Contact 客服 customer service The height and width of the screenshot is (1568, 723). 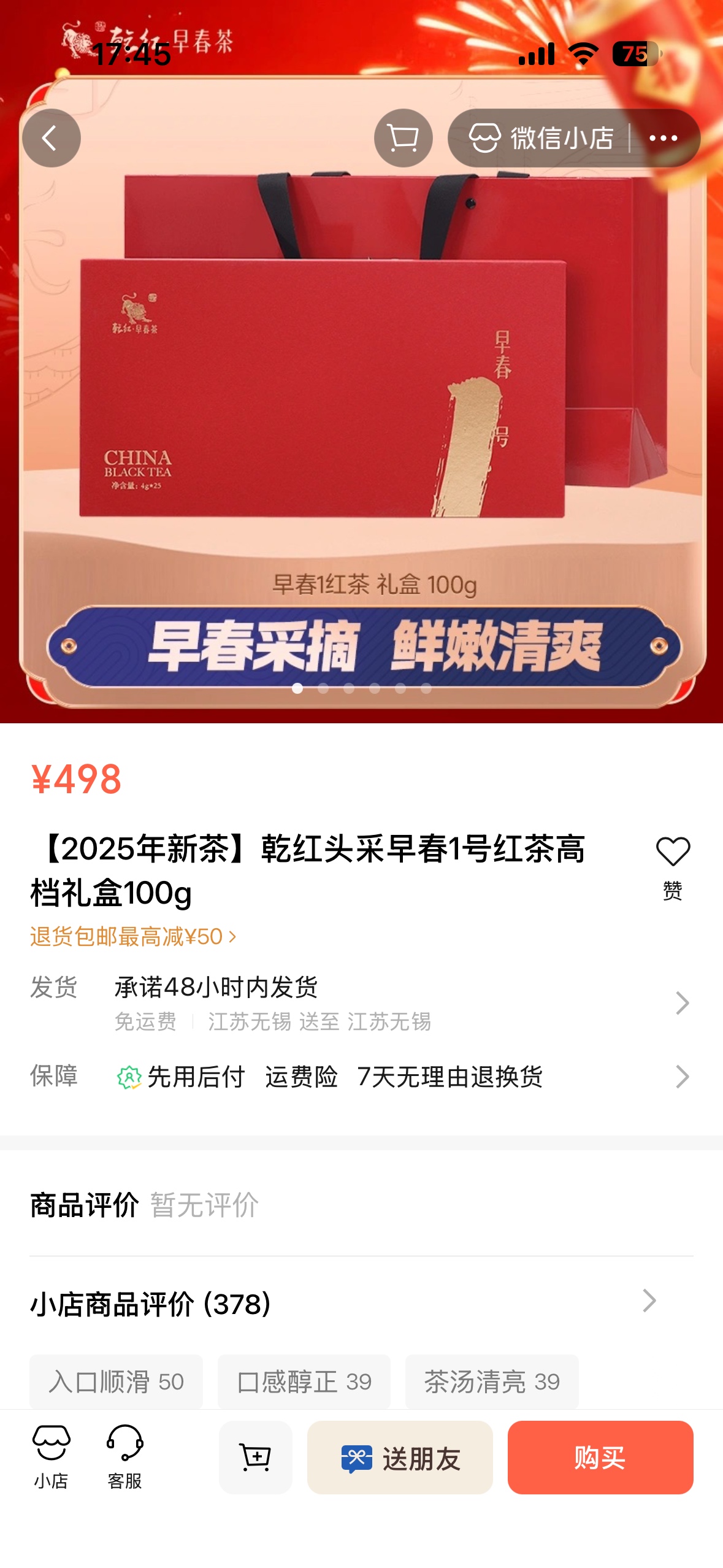(124, 1456)
